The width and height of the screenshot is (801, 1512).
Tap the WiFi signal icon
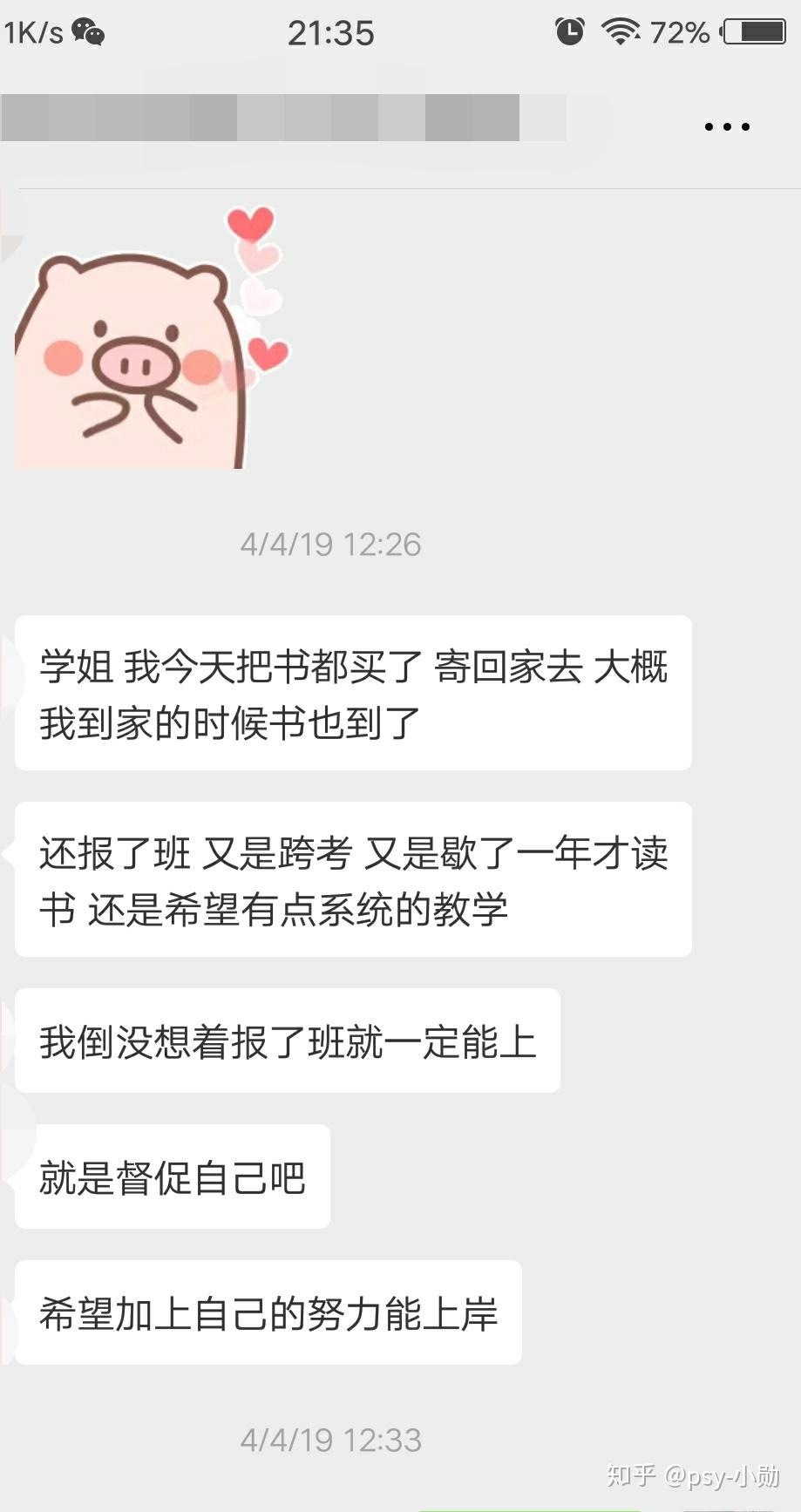pyautogui.click(x=619, y=31)
